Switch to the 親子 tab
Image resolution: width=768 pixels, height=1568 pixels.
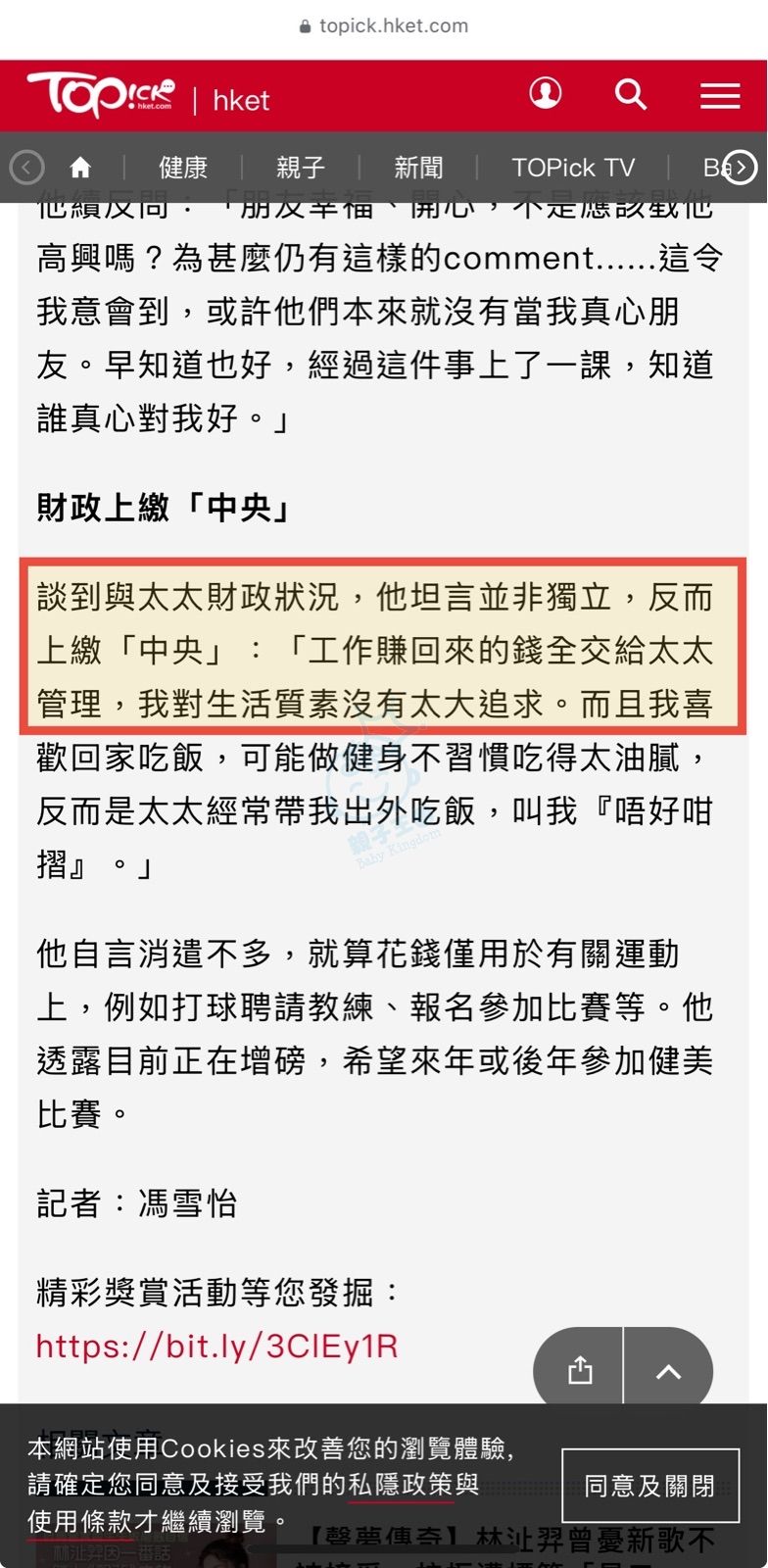point(300,168)
